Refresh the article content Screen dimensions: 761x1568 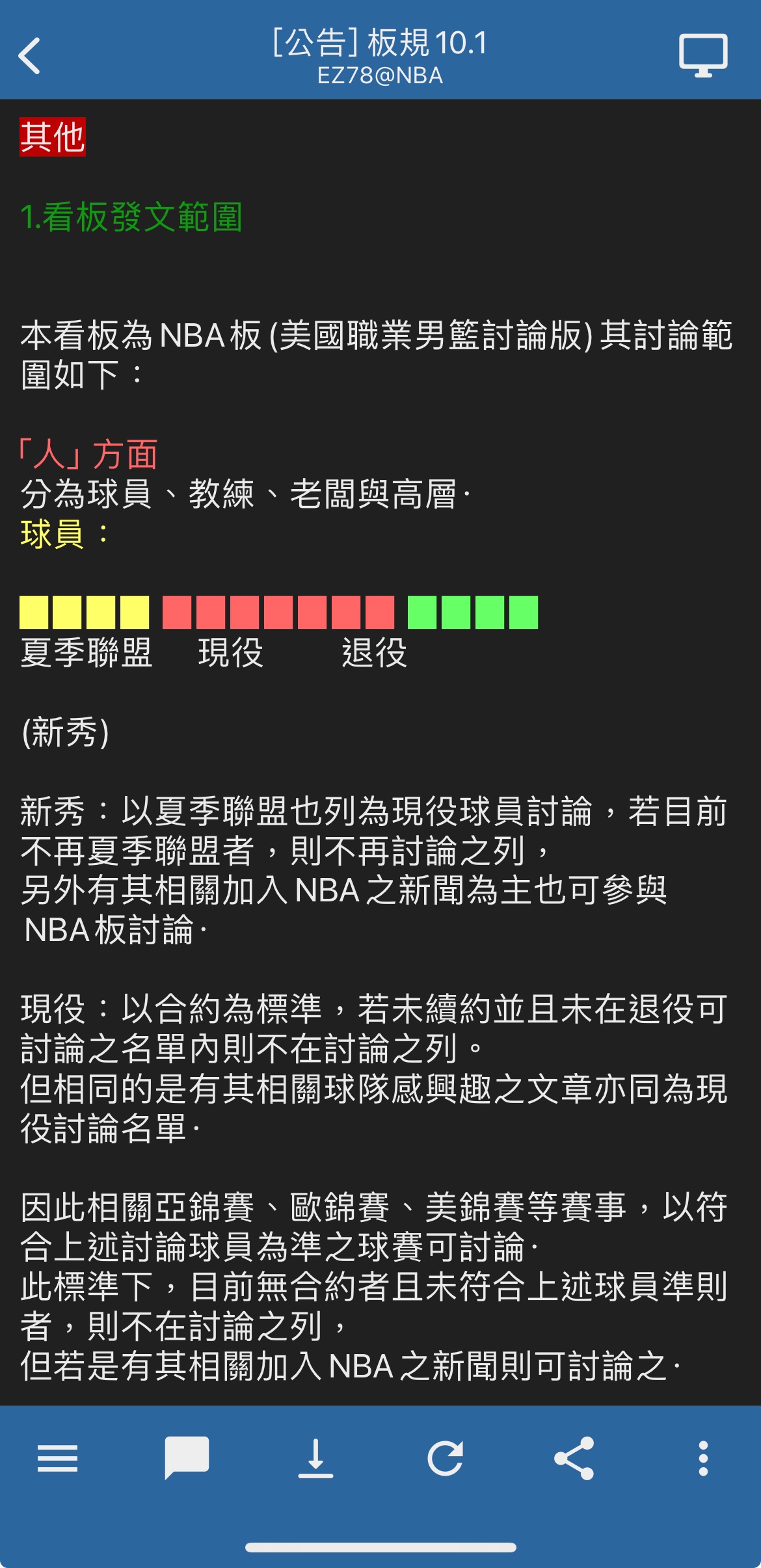tap(445, 1458)
